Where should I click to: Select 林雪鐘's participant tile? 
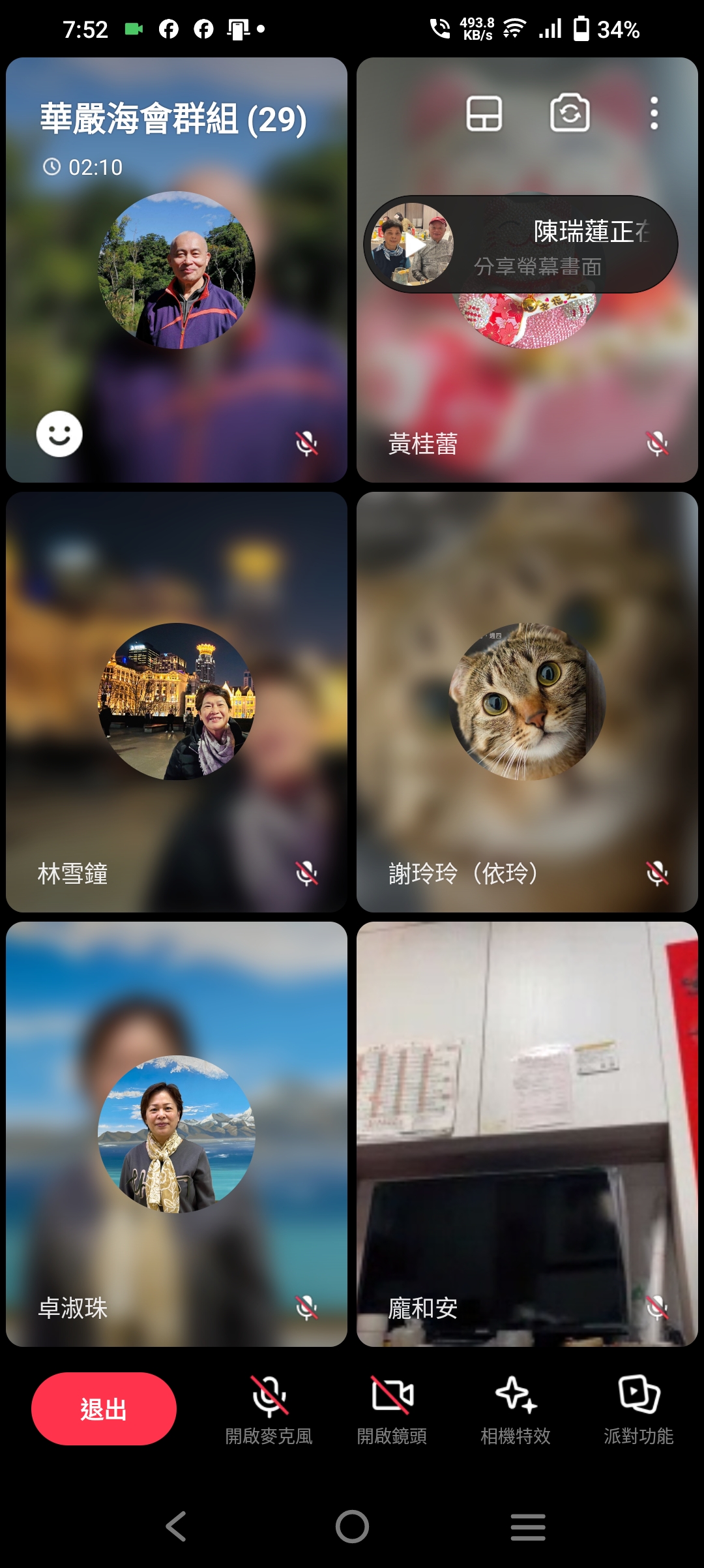coord(177,702)
